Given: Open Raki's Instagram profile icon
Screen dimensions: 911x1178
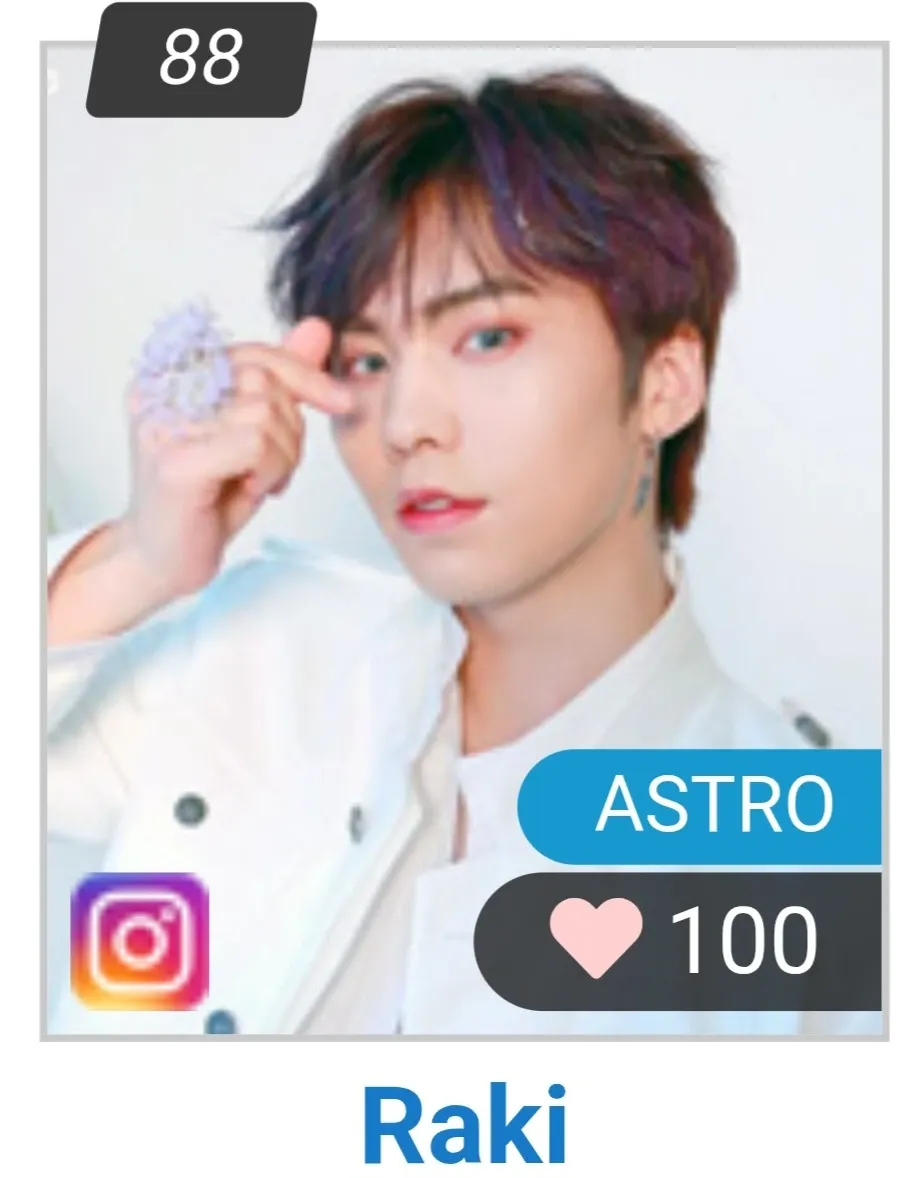Looking at the screenshot, I should [139, 940].
